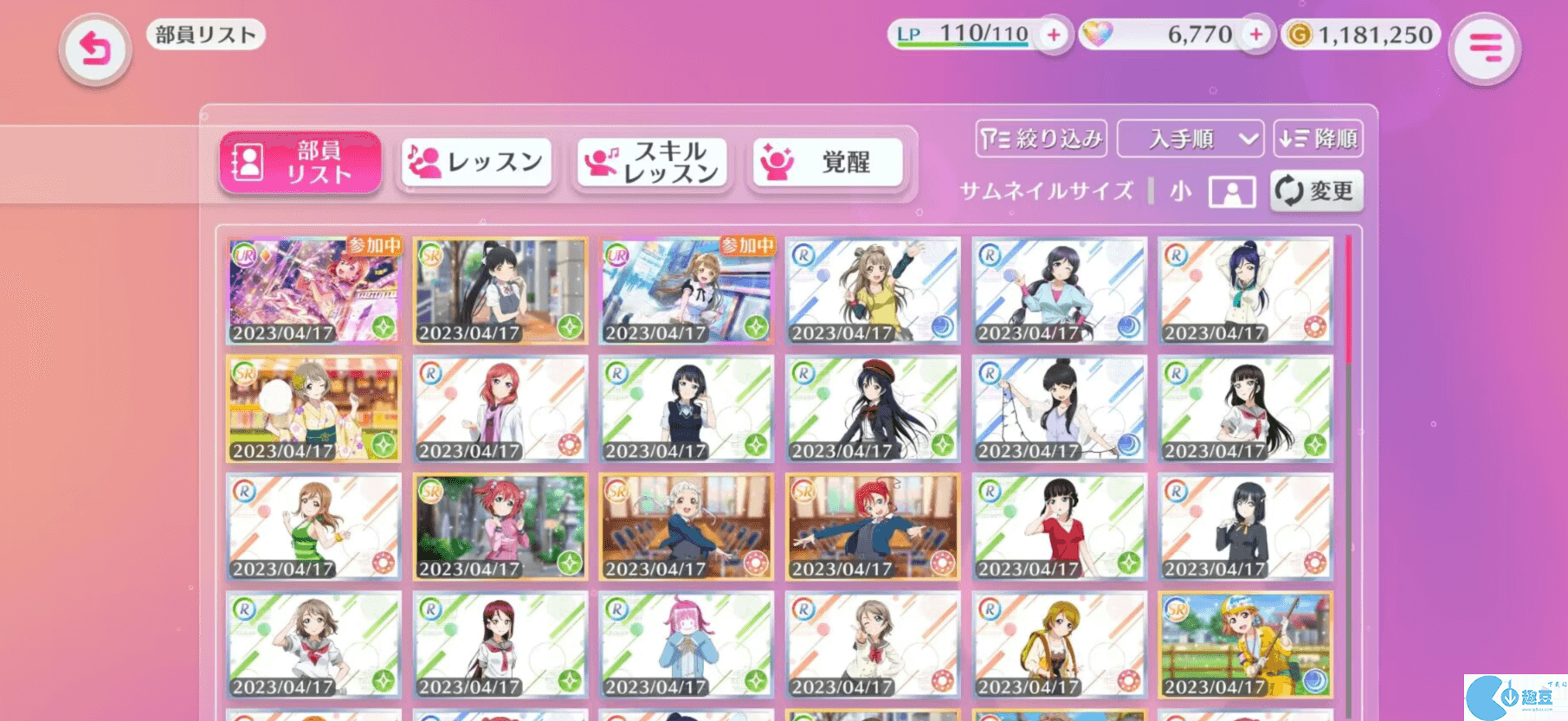1568x721 pixels.
Task: Open the SR card with the black-haired girl outdoors
Action: [500, 291]
